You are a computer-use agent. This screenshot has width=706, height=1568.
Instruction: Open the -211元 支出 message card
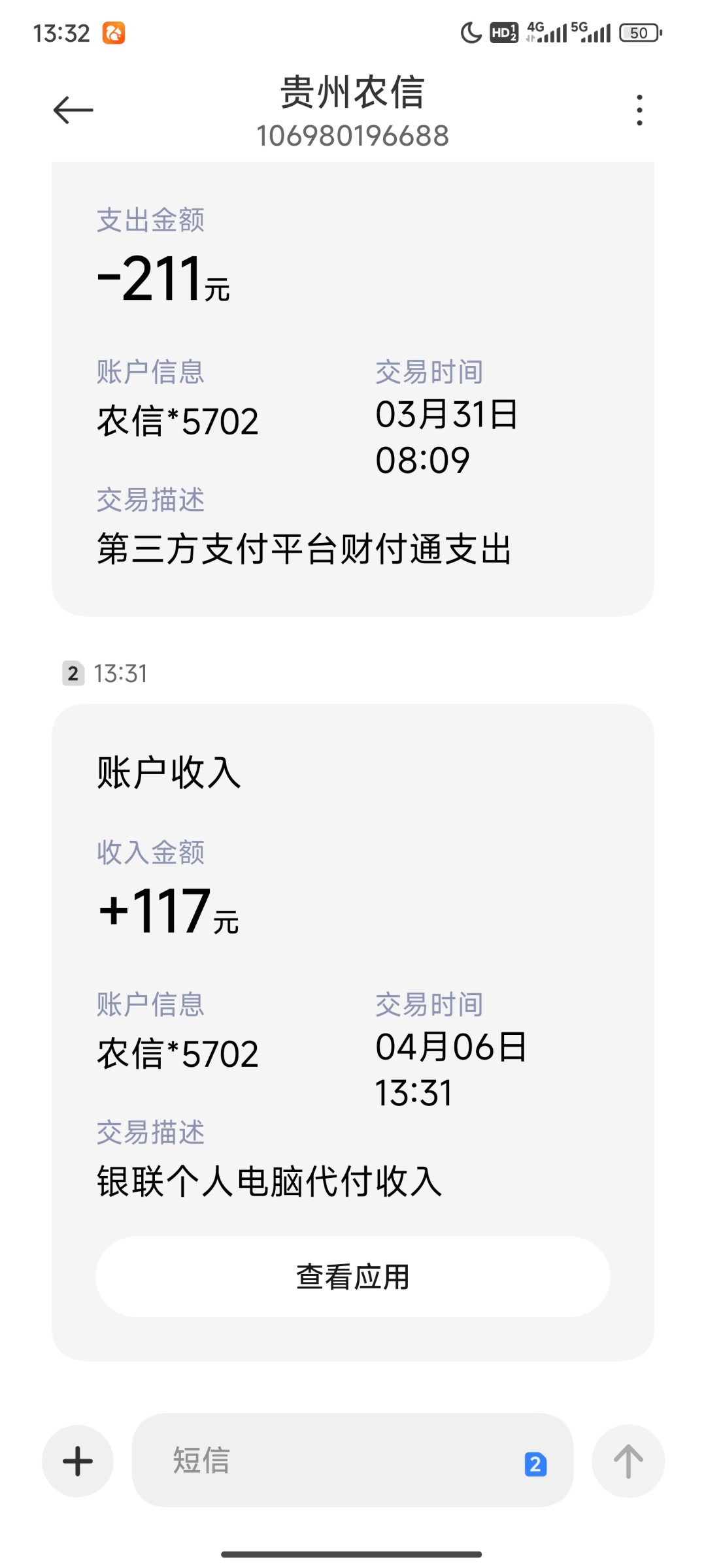[x=353, y=392]
